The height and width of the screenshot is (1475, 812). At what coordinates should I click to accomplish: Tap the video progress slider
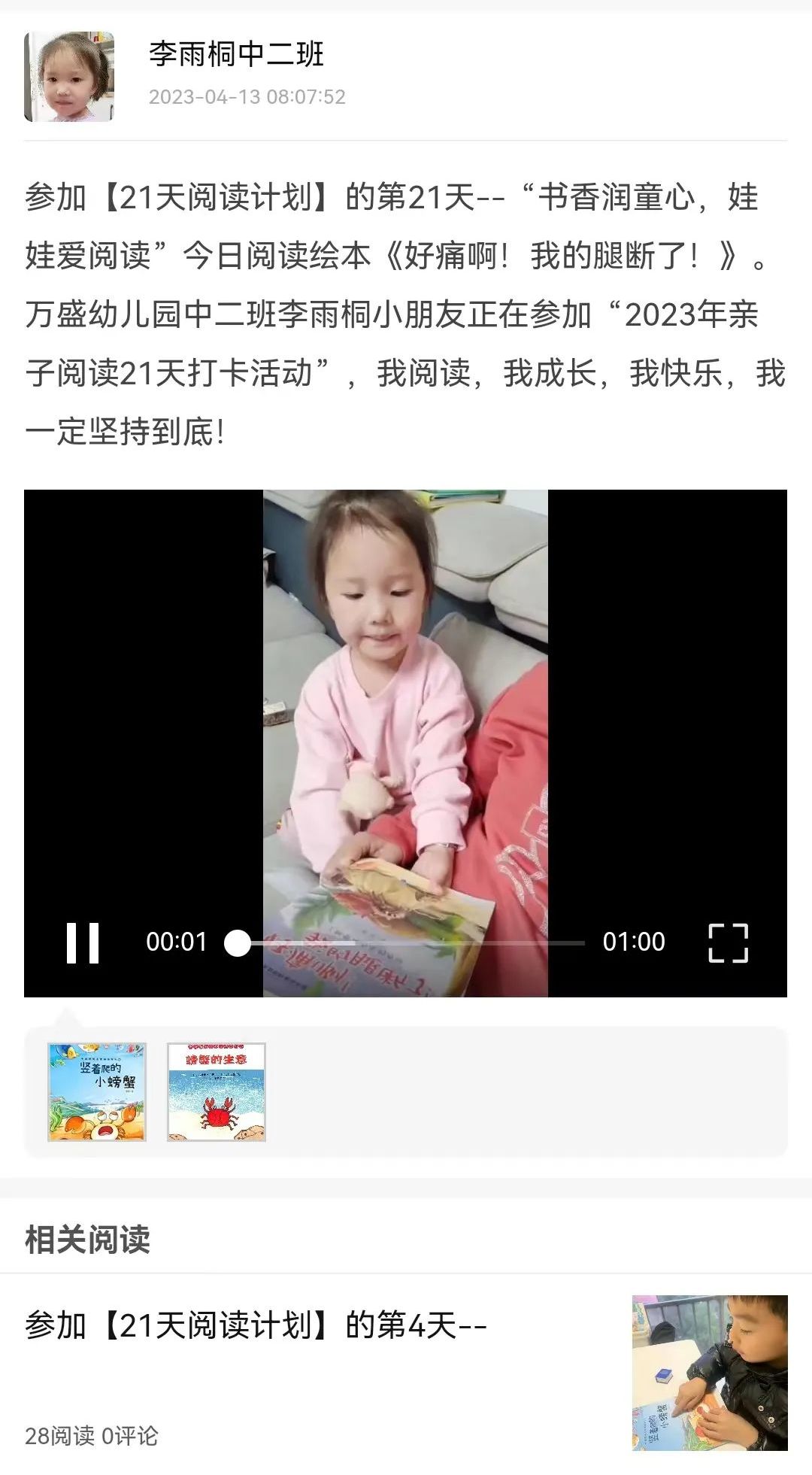(x=410, y=942)
